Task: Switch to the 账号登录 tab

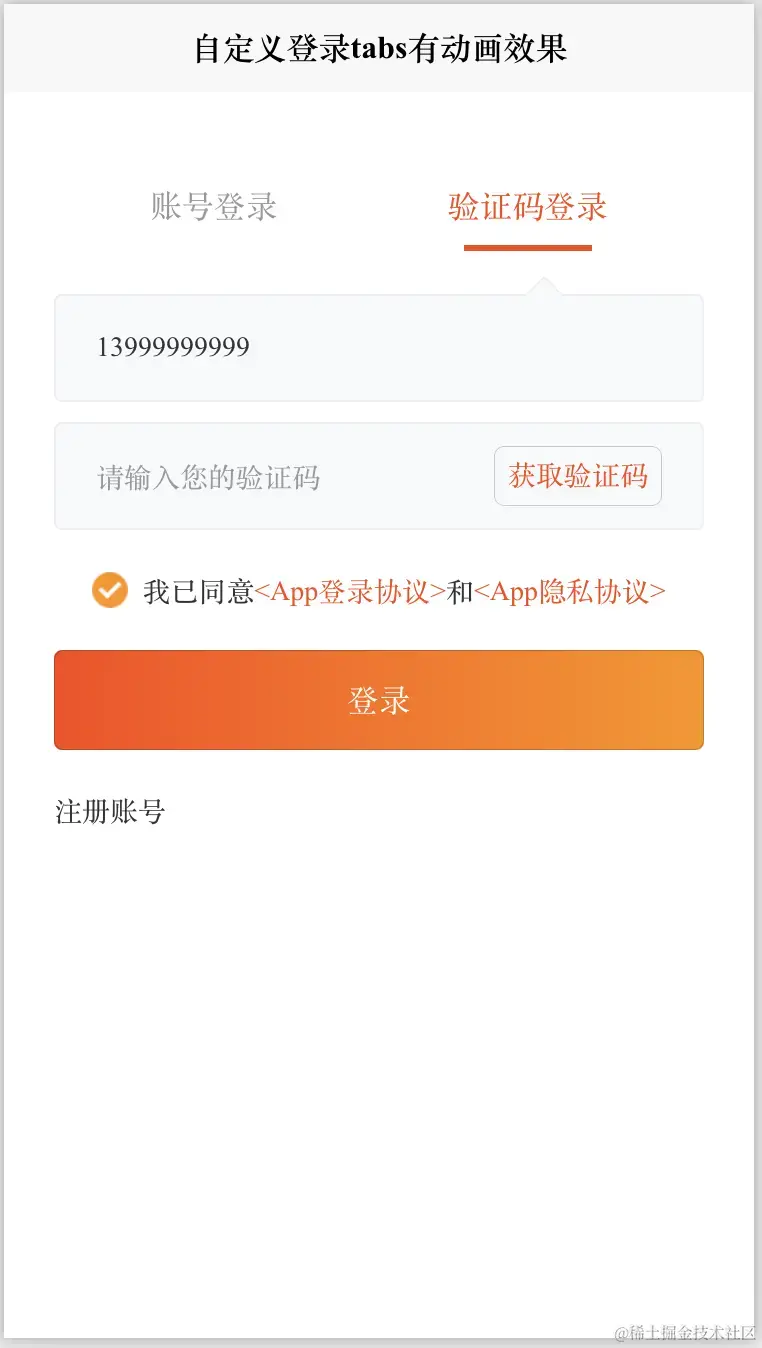Action: coord(214,207)
